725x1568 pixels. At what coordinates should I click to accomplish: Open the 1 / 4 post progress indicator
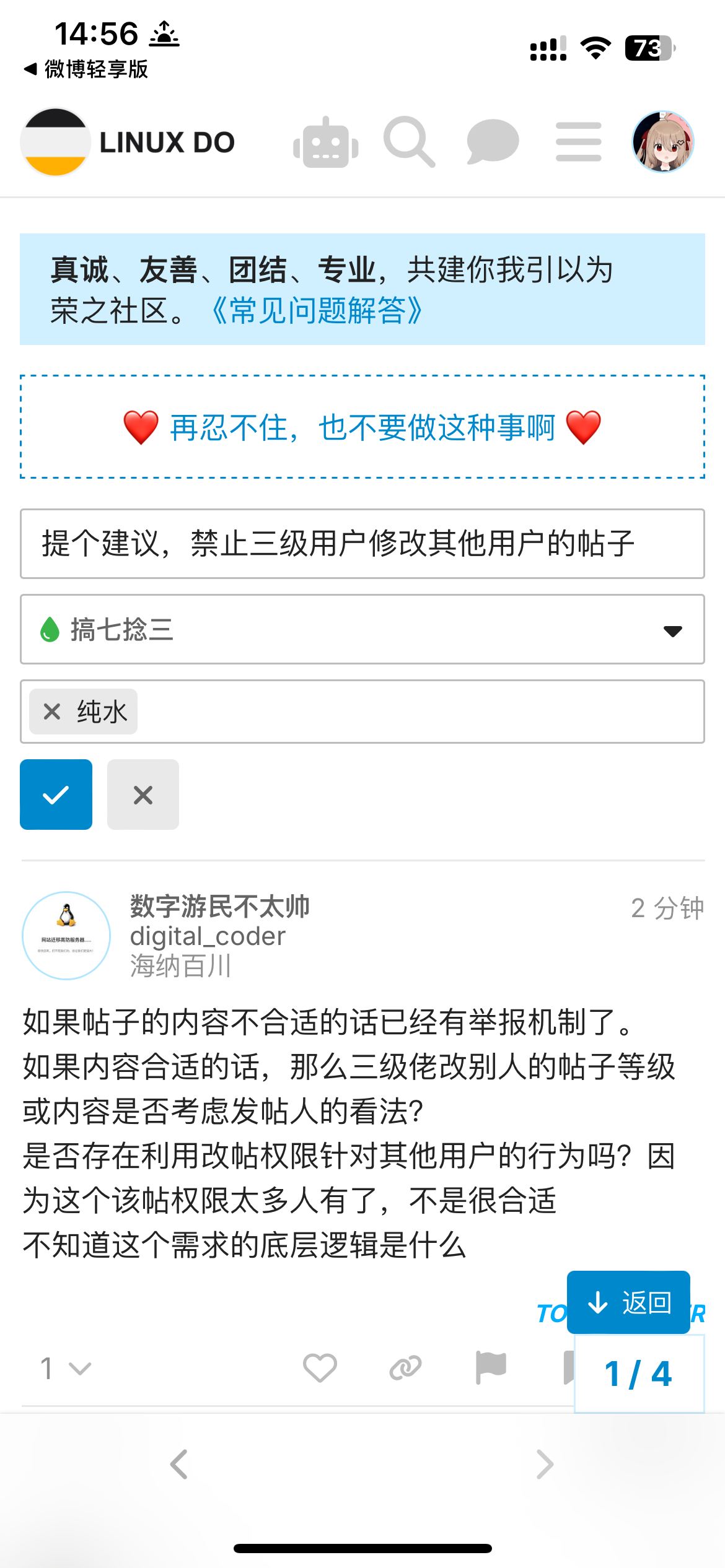coord(639,1374)
